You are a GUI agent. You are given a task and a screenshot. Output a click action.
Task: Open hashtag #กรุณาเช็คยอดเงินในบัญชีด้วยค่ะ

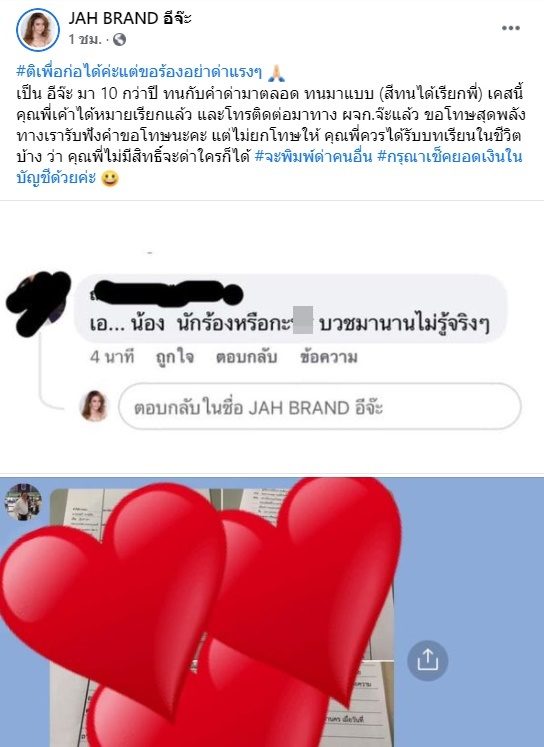point(269,167)
